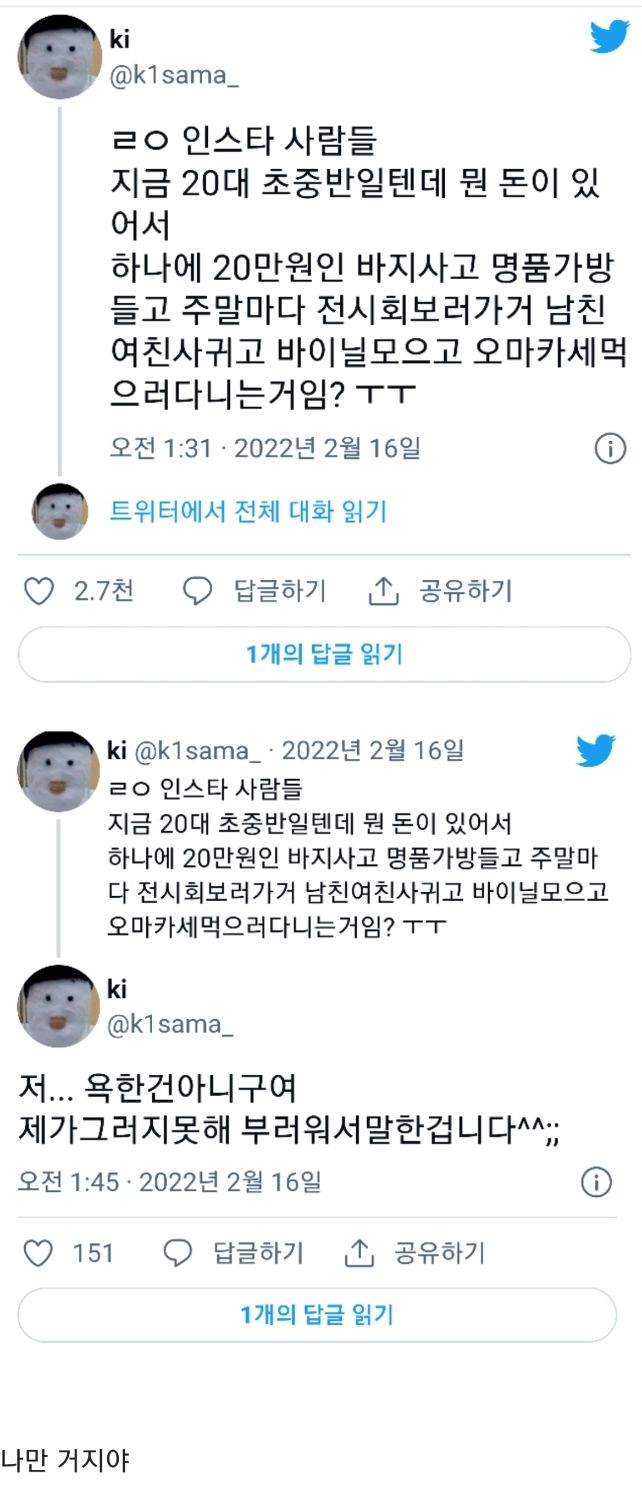Screen dimensions: 642x1511
Task: Open the 오전 1:45 · 2022년 2월 16일 timestamp link
Action: click(x=169, y=1183)
